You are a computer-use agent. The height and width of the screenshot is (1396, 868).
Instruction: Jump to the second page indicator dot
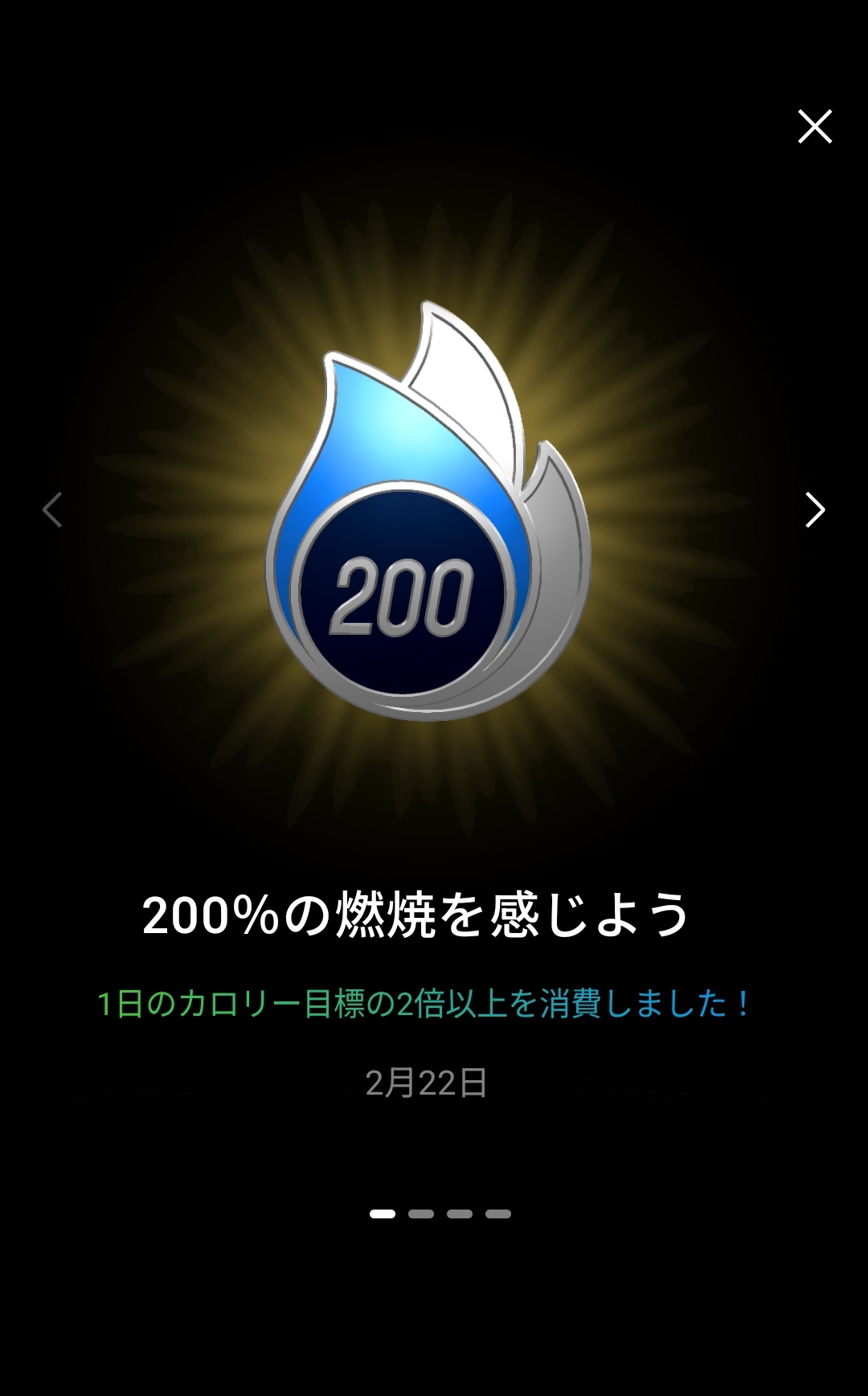420,1214
